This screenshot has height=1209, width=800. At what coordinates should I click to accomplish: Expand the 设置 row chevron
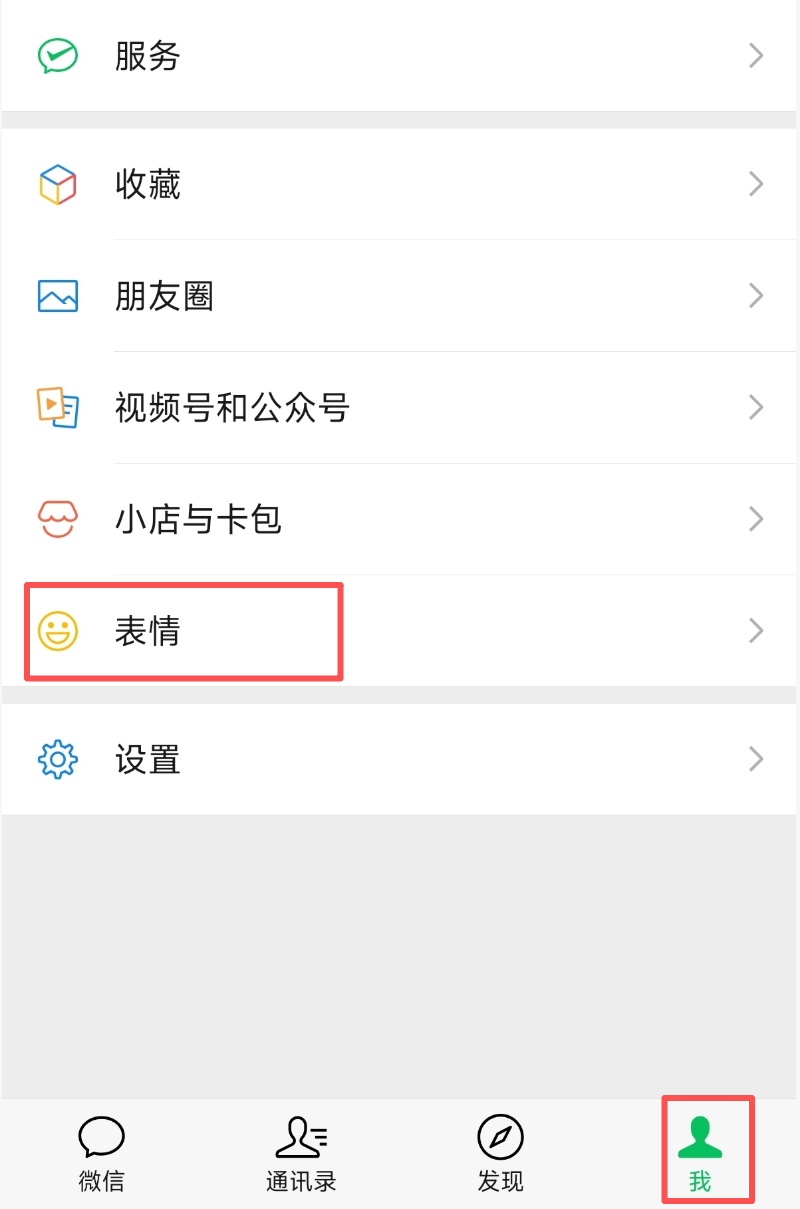(756, 760)
